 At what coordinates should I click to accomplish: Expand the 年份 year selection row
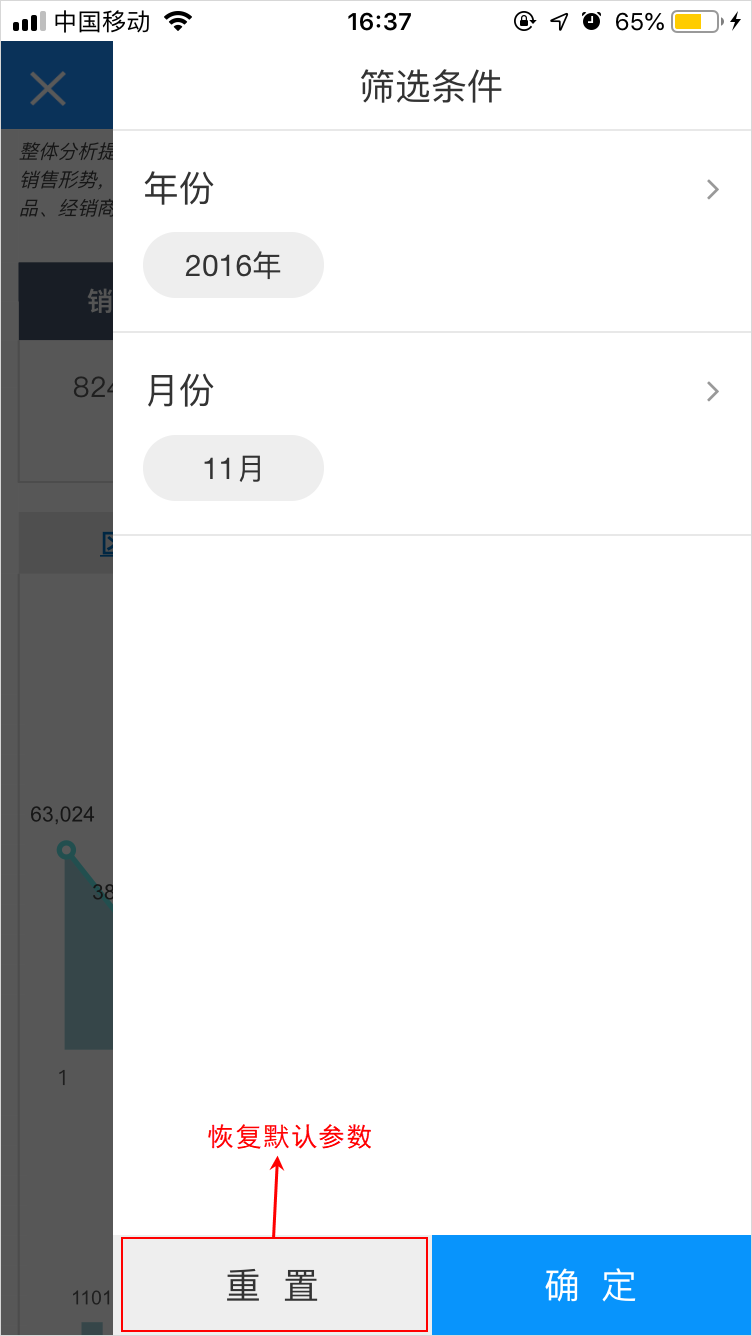[432, 189]
